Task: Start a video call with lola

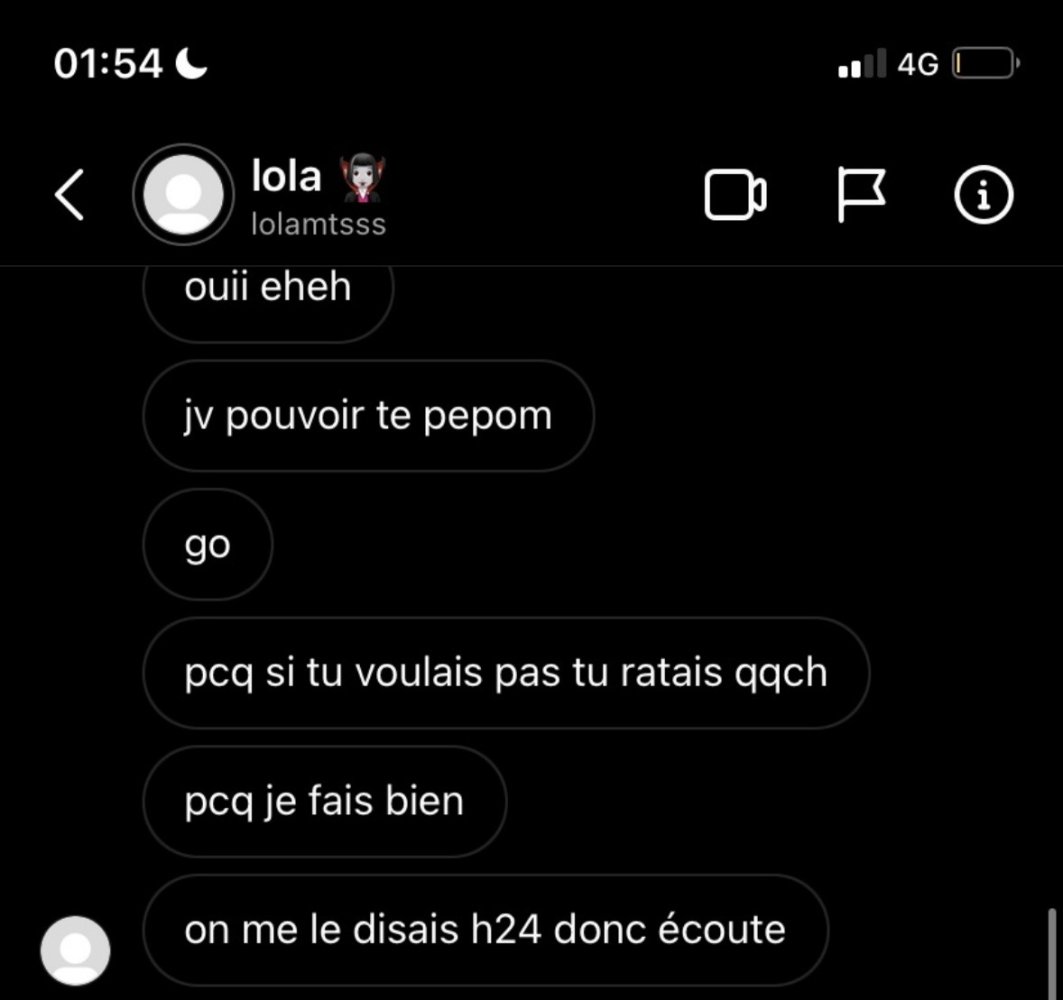Action: pyautogui.click(x=735, y=195)
